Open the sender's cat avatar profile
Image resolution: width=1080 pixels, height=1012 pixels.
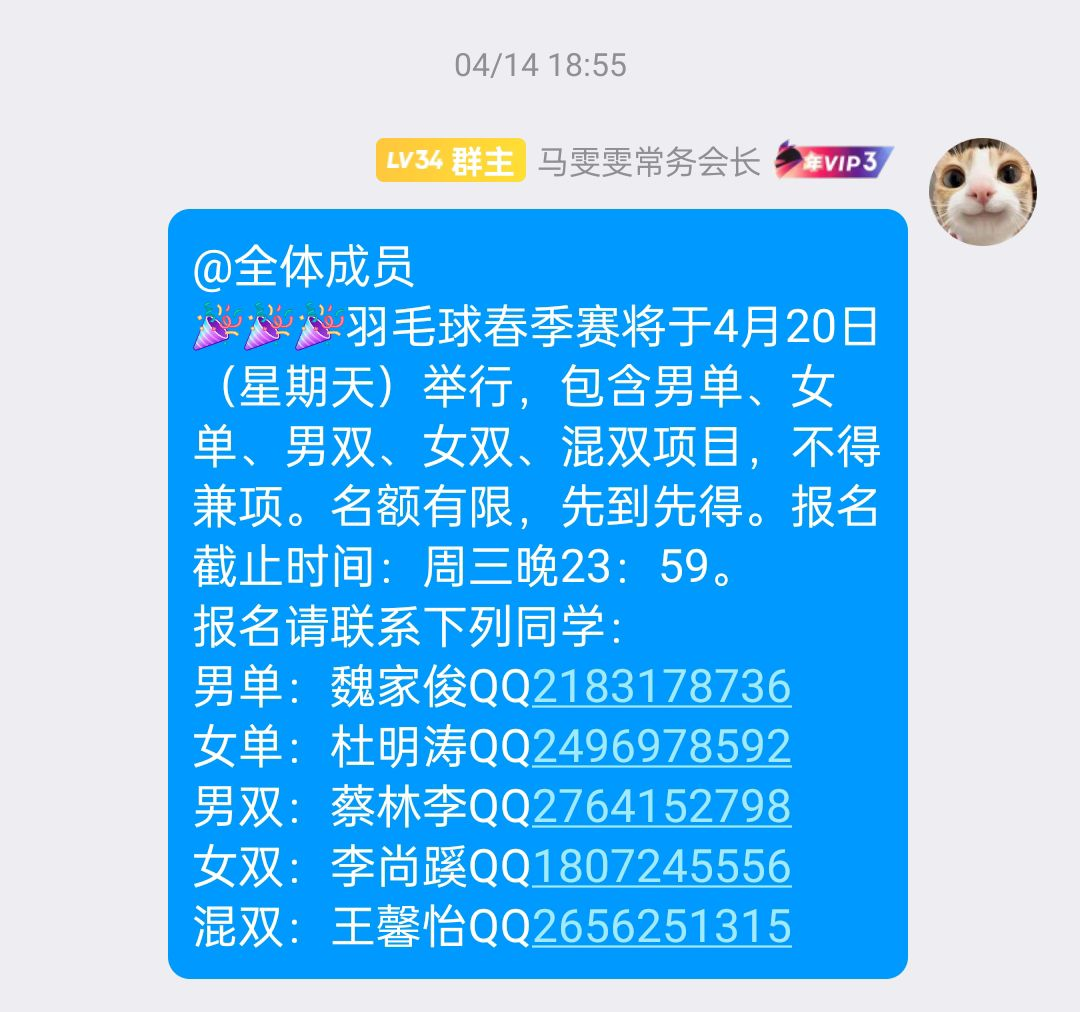point(982,191)
